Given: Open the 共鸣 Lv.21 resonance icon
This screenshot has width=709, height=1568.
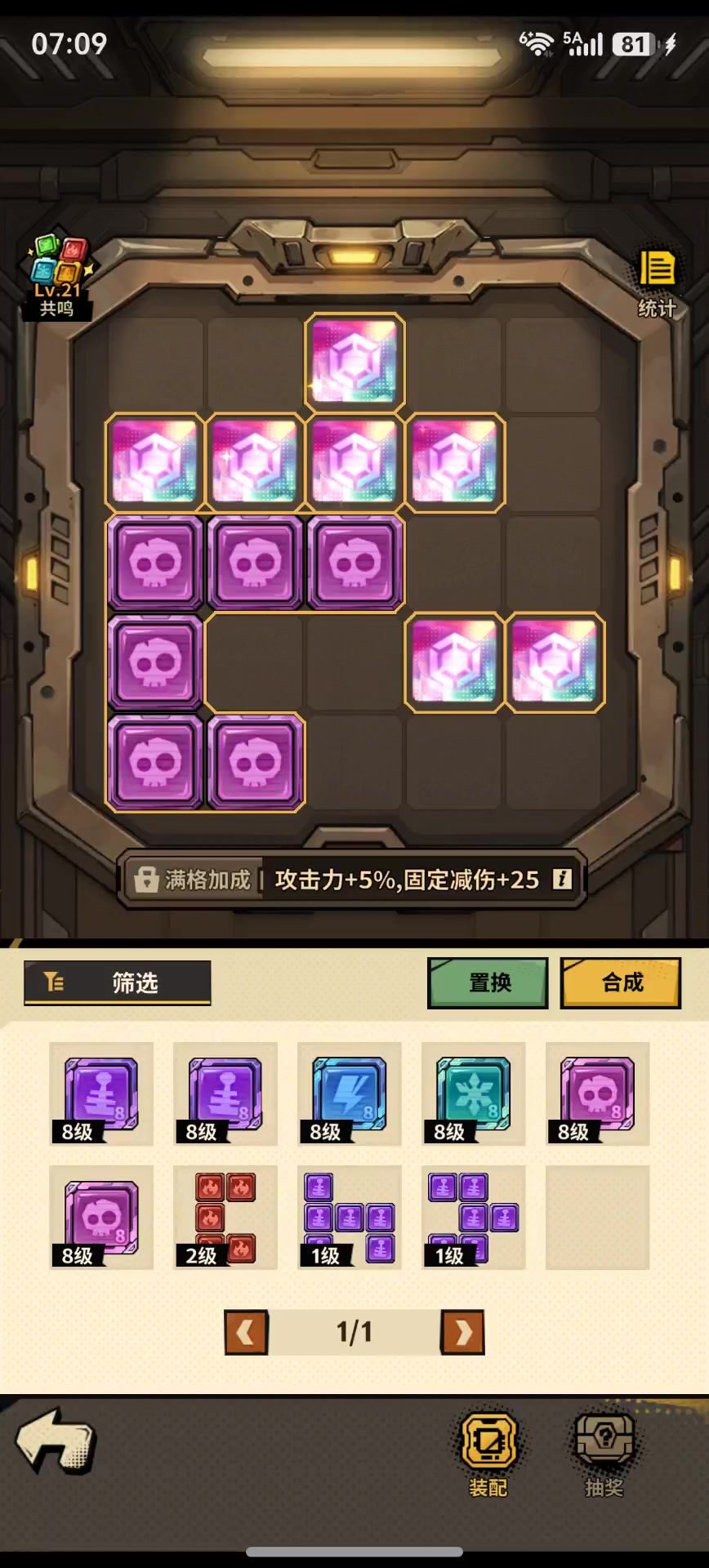Looking at the screenshot, I should tap(59, 275).
